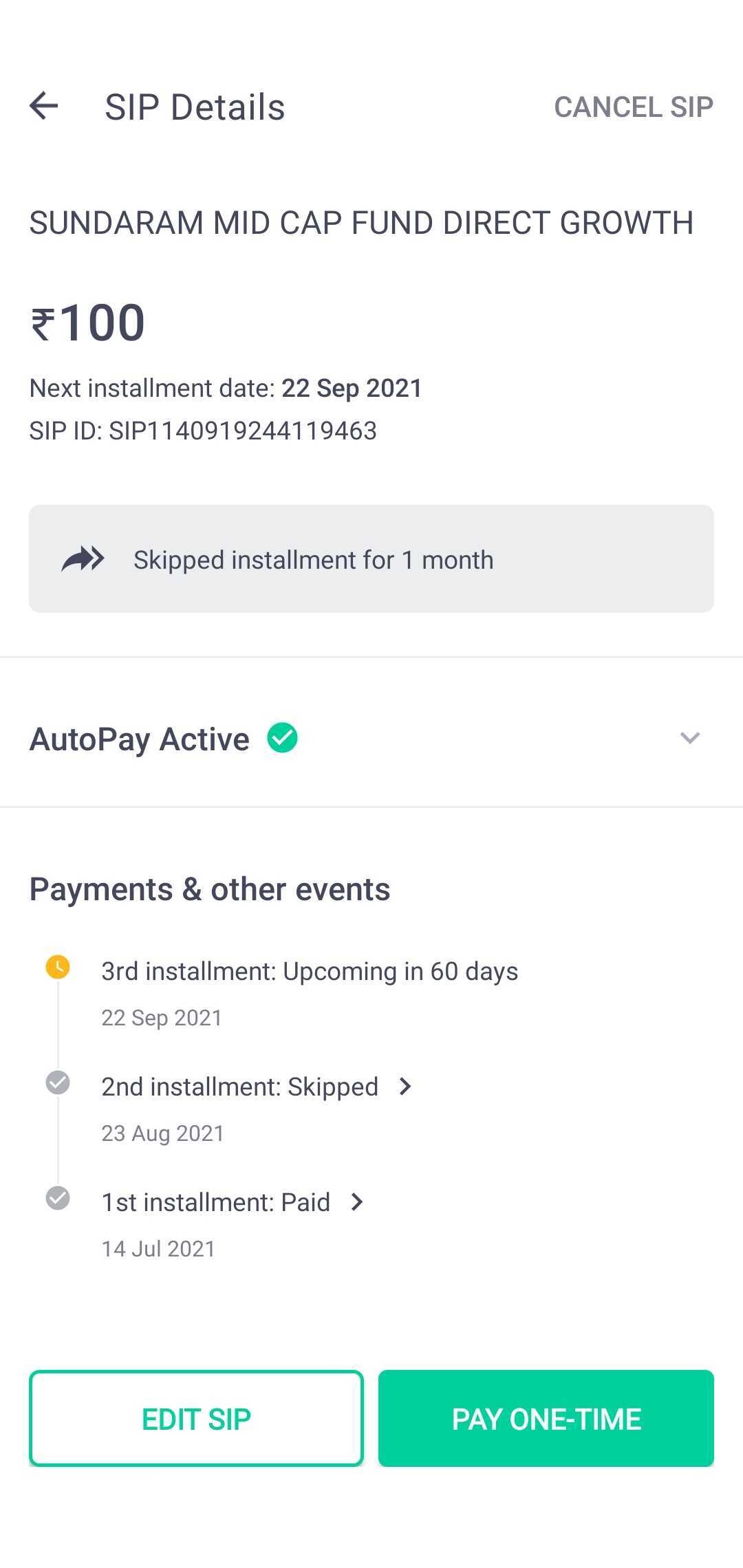Tap the Skipped installment for 1 month message

314,559
